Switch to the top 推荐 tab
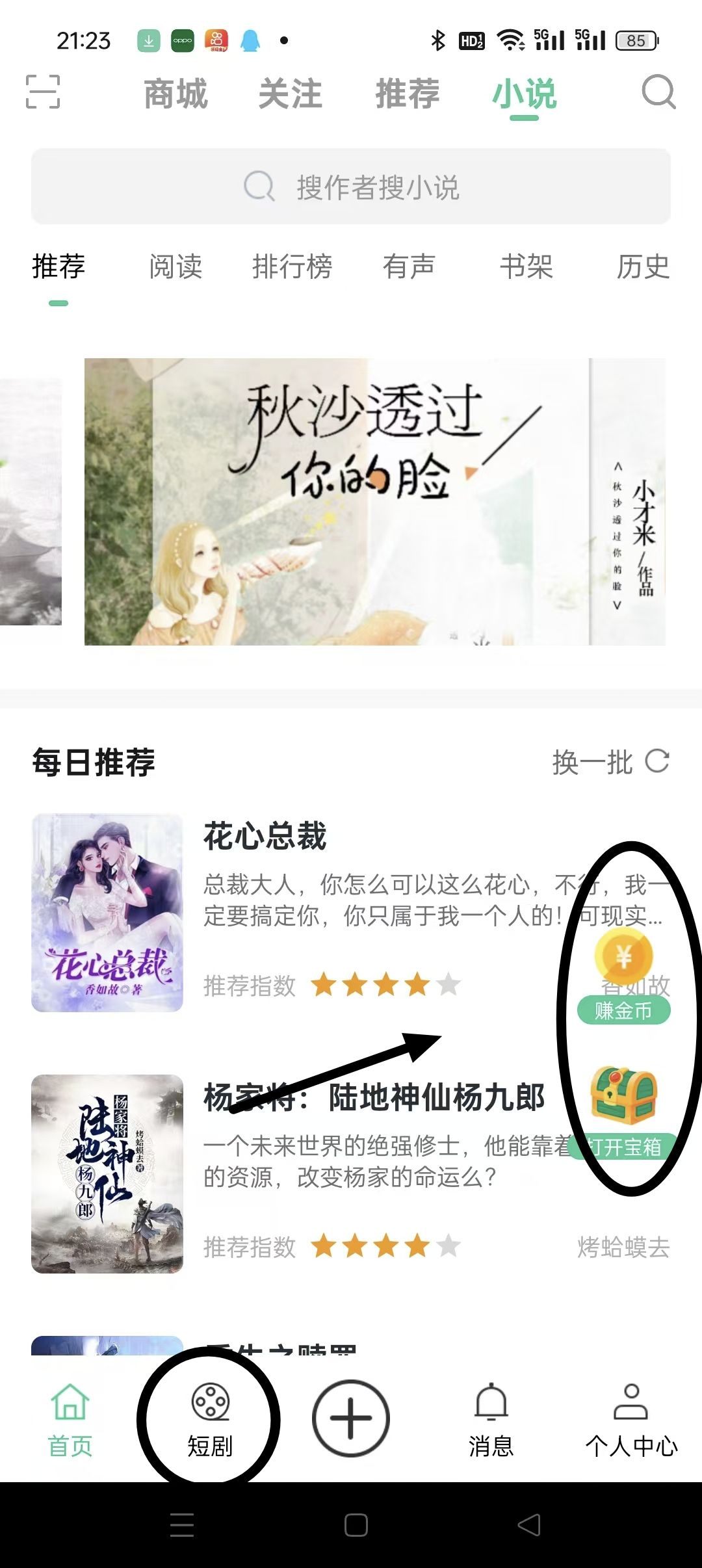This screenshot has width=702, height=1568. [x=408, y=94]
